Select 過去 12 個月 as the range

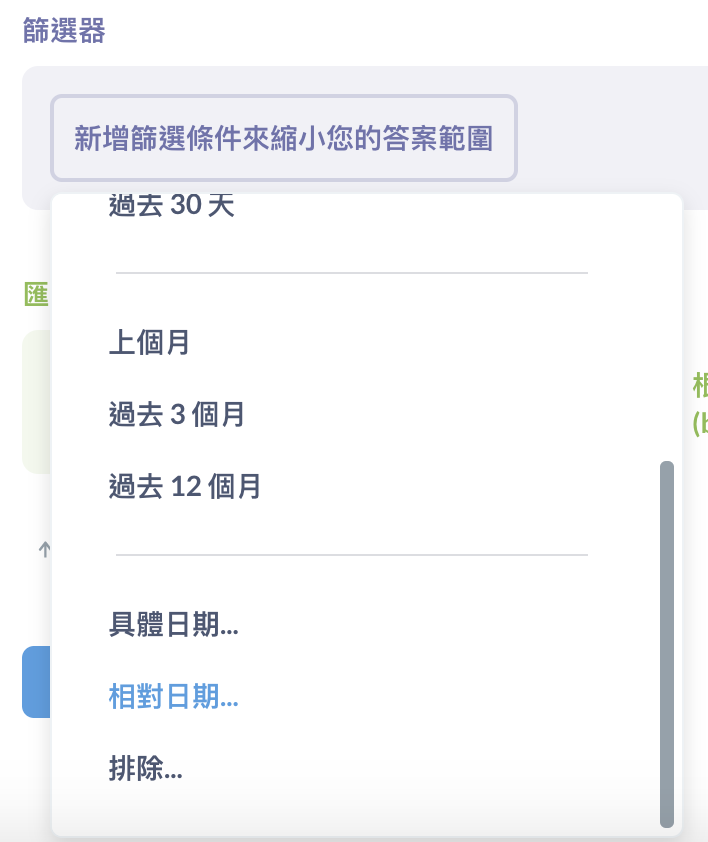185,487
